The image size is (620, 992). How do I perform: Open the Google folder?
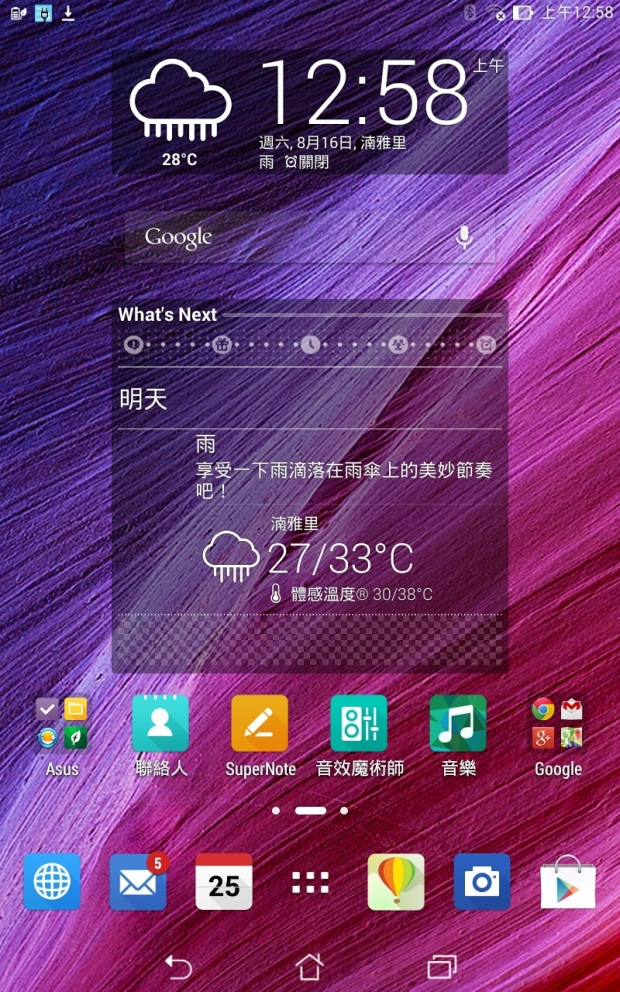coord(558,725)
